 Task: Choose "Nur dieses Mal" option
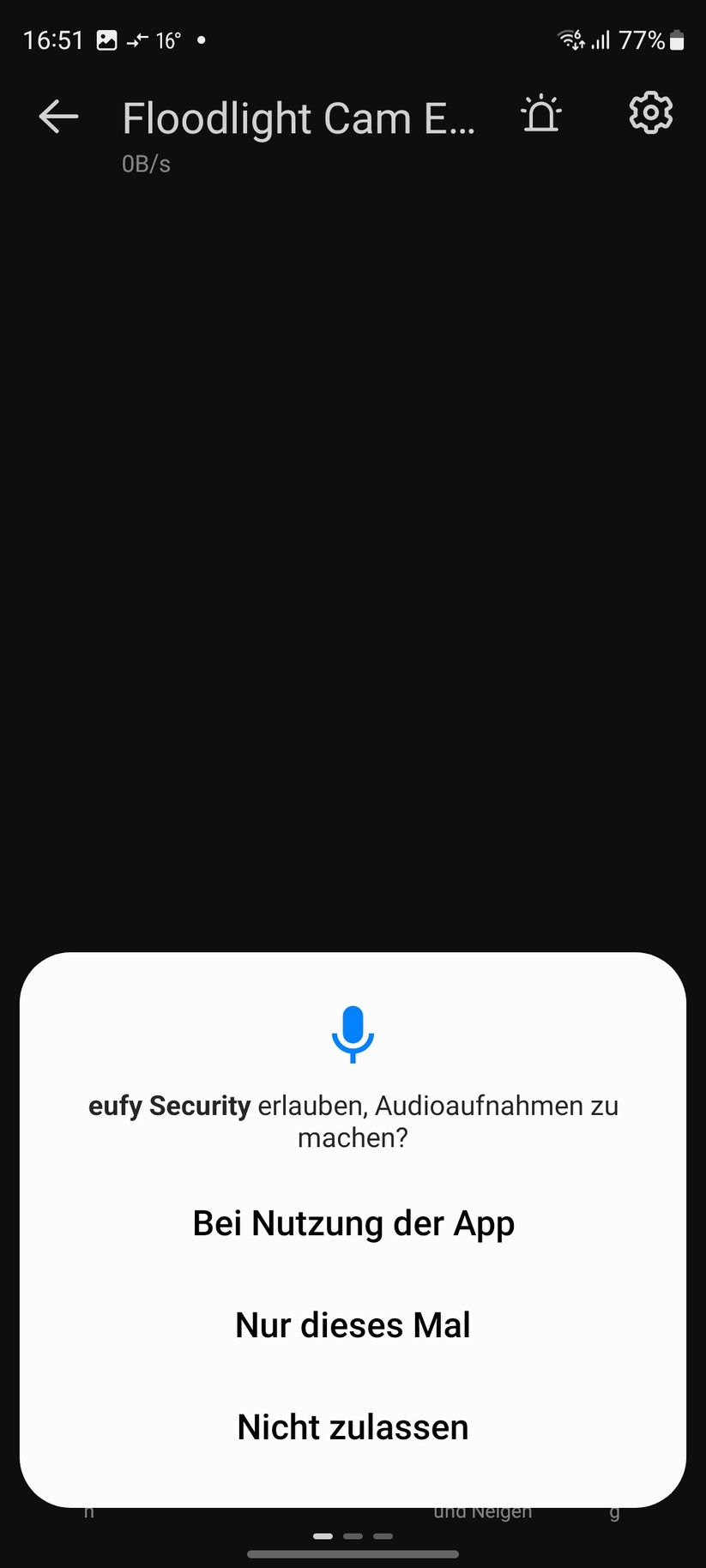click(x=353, y=1324)
